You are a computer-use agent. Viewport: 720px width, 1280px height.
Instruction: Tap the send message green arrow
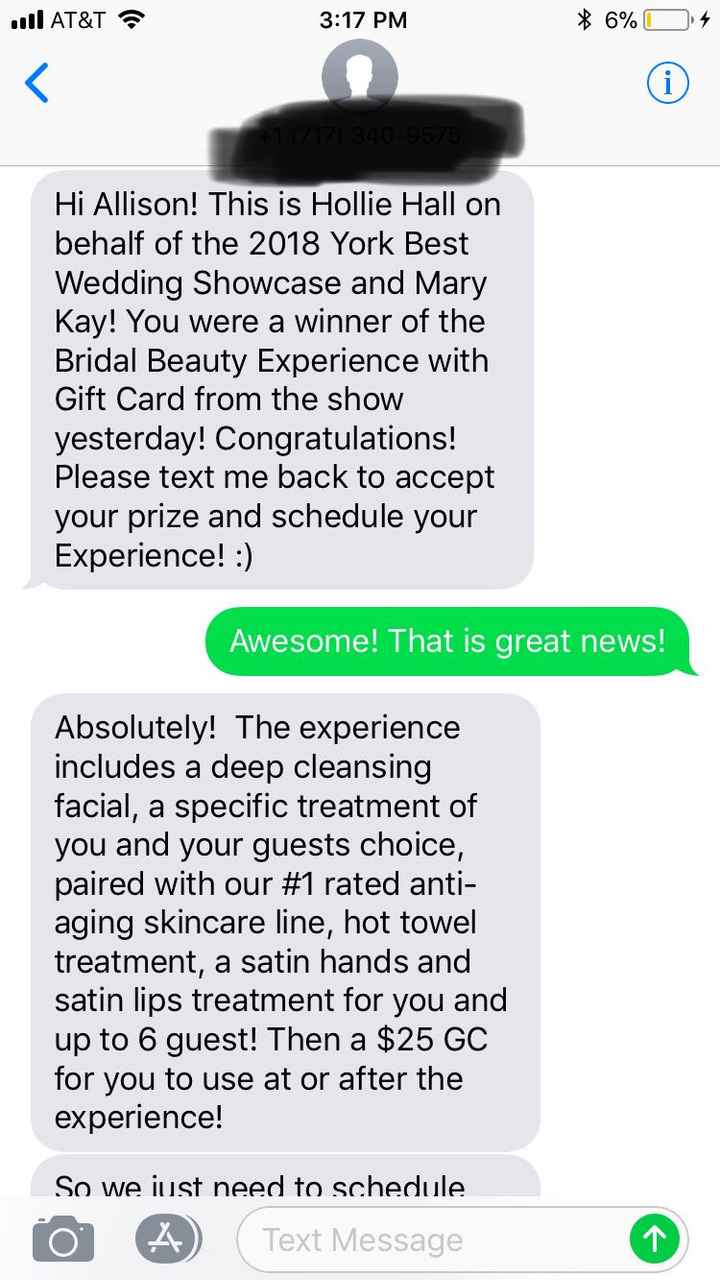[x=655, y=1238]
